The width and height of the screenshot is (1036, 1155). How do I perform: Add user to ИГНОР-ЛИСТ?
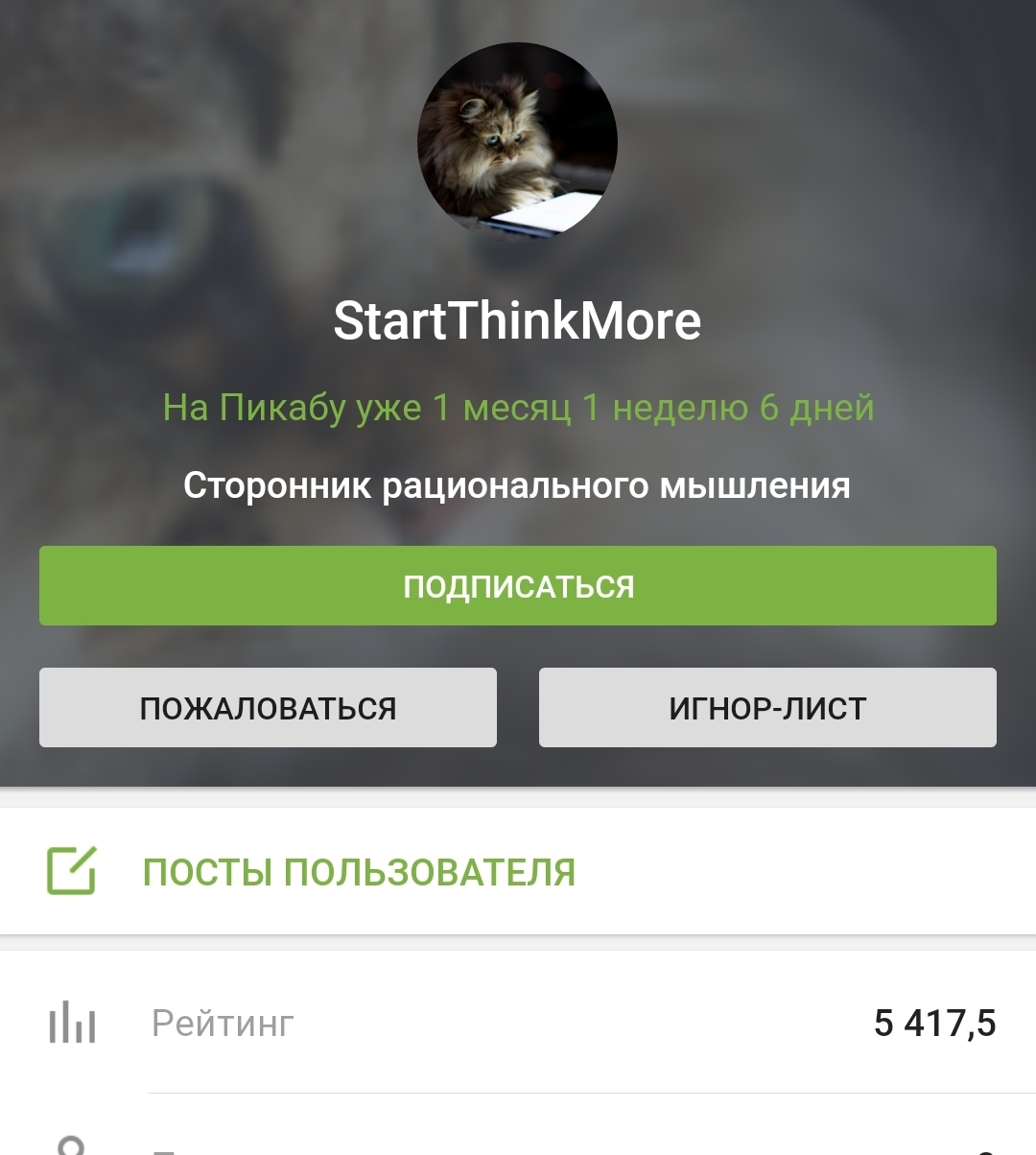tap(767, 708)
